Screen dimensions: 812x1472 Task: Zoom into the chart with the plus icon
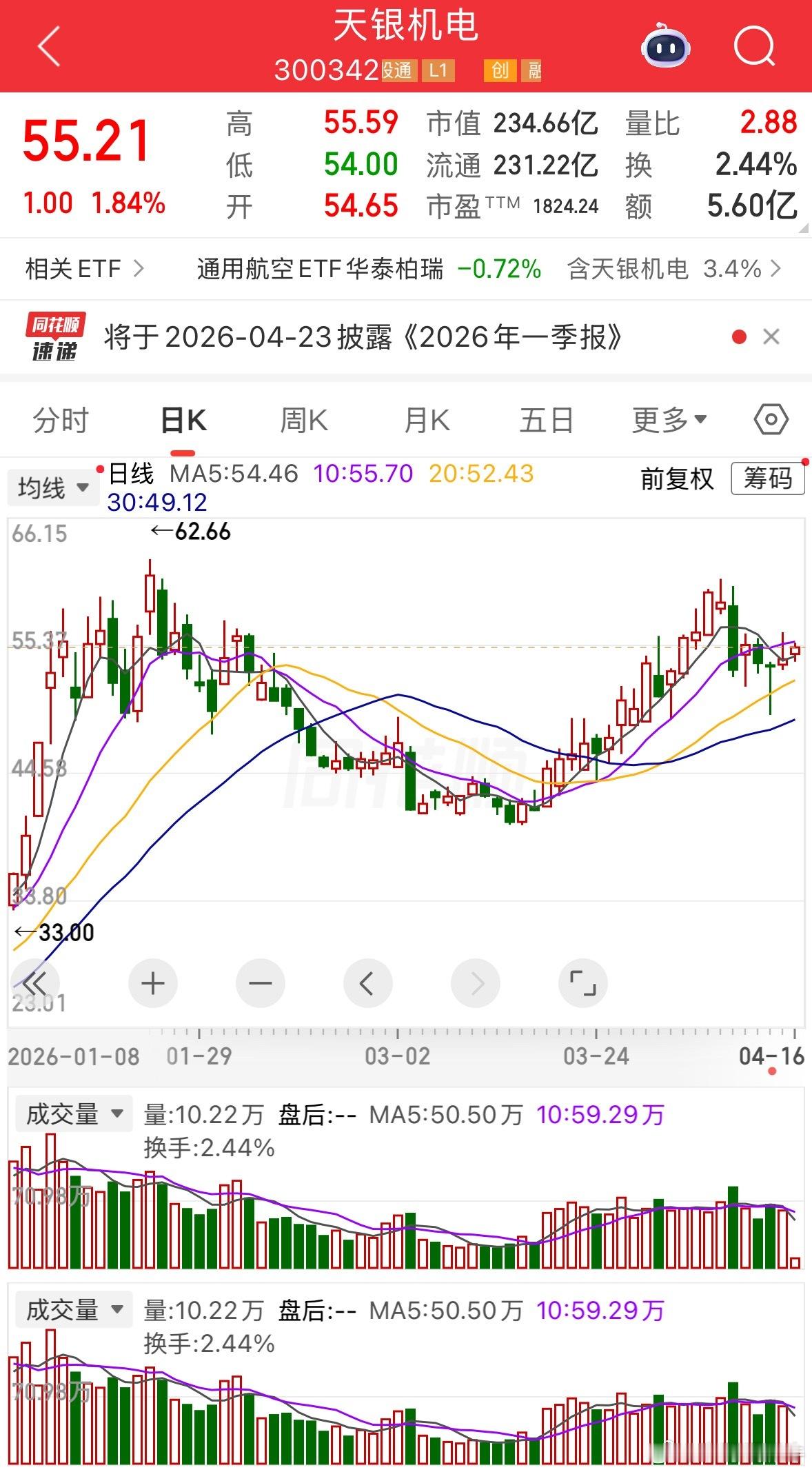(x=152, y=984)
